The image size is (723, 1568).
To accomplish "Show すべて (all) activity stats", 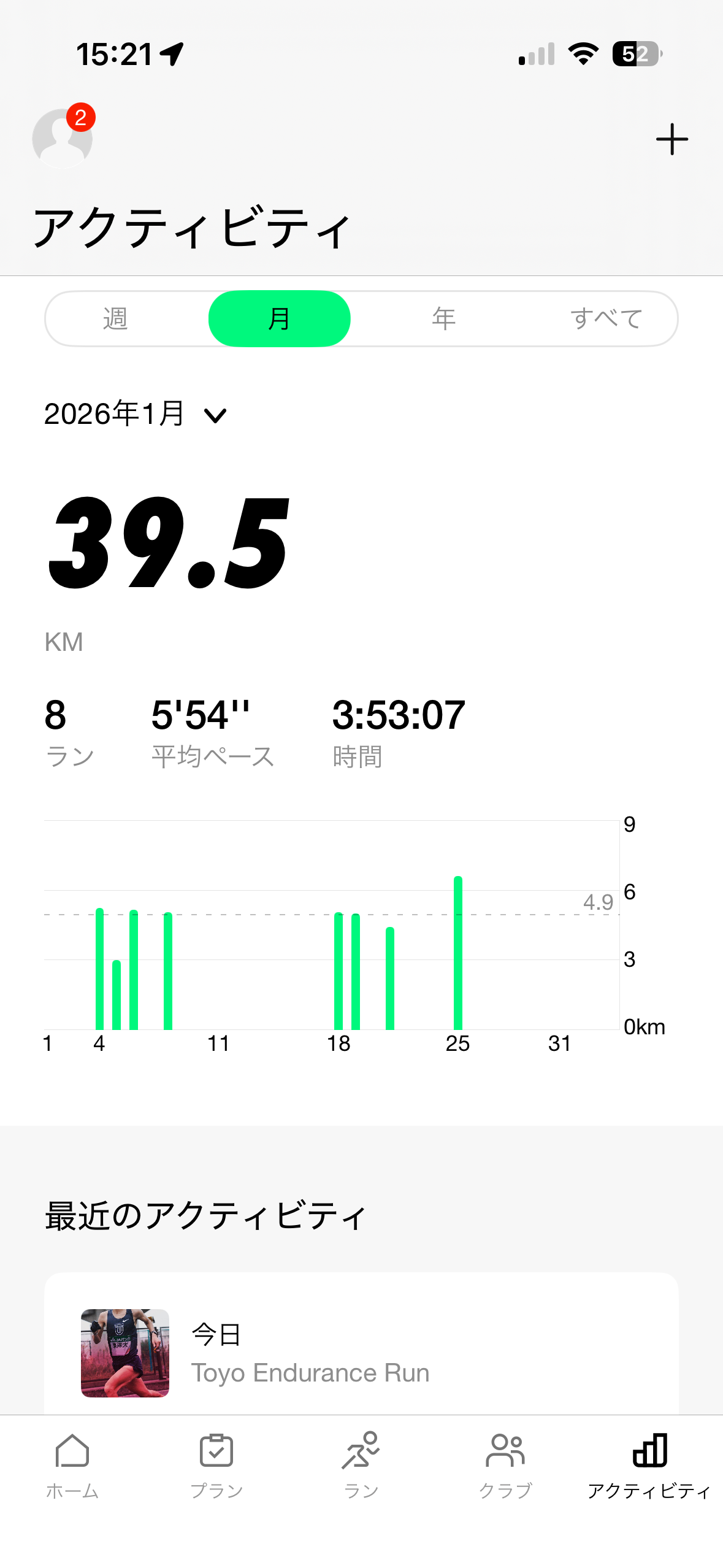I will click(606, 319).
